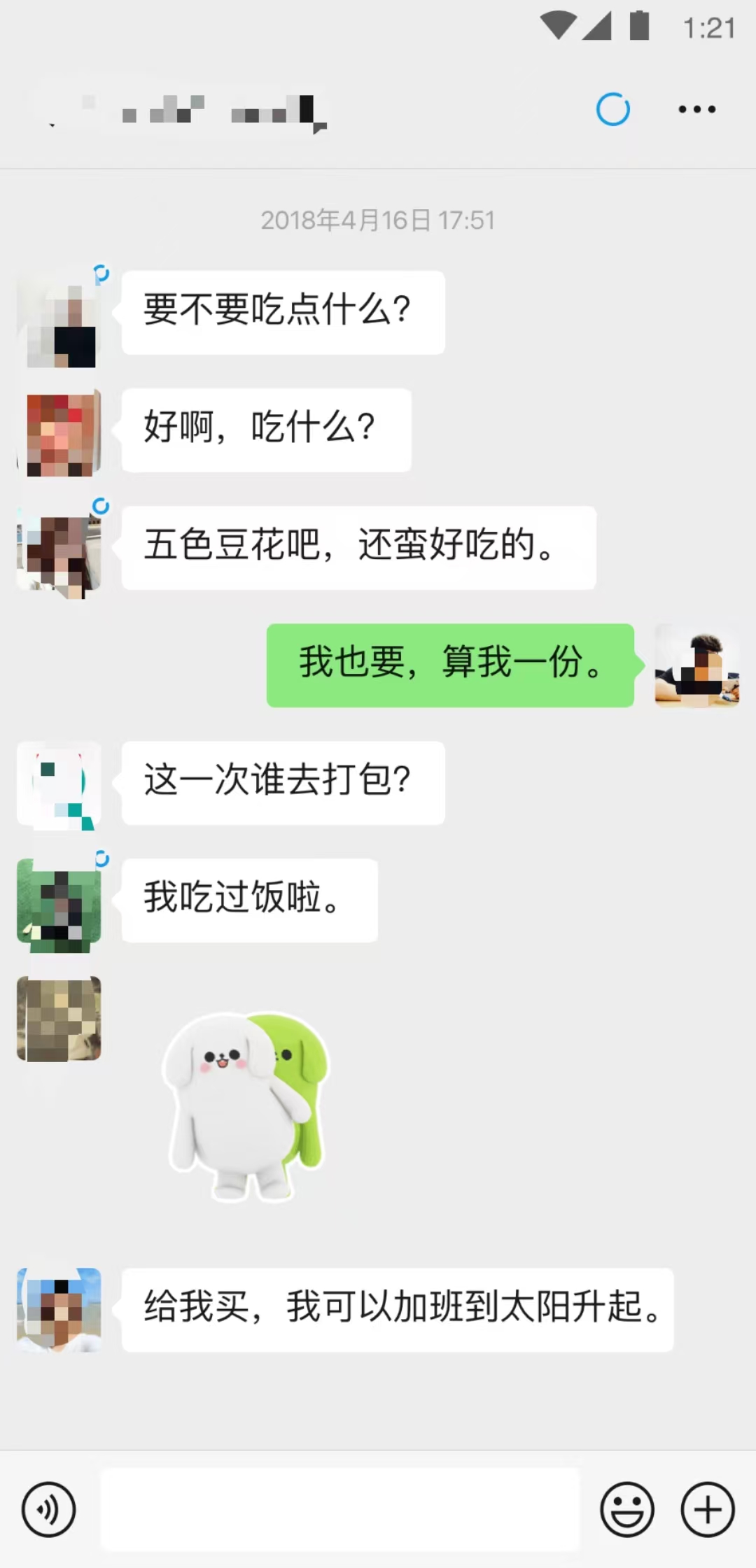The image size is (756, 1568).
Task: Tap the message '要不要吃点什么？'
Action: coord(280,312)
